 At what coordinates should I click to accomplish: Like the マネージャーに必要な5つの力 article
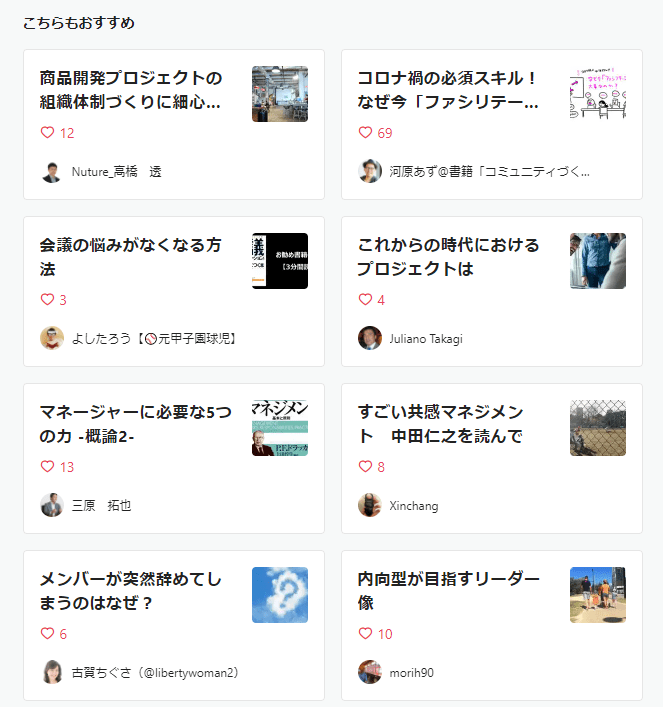47,467
